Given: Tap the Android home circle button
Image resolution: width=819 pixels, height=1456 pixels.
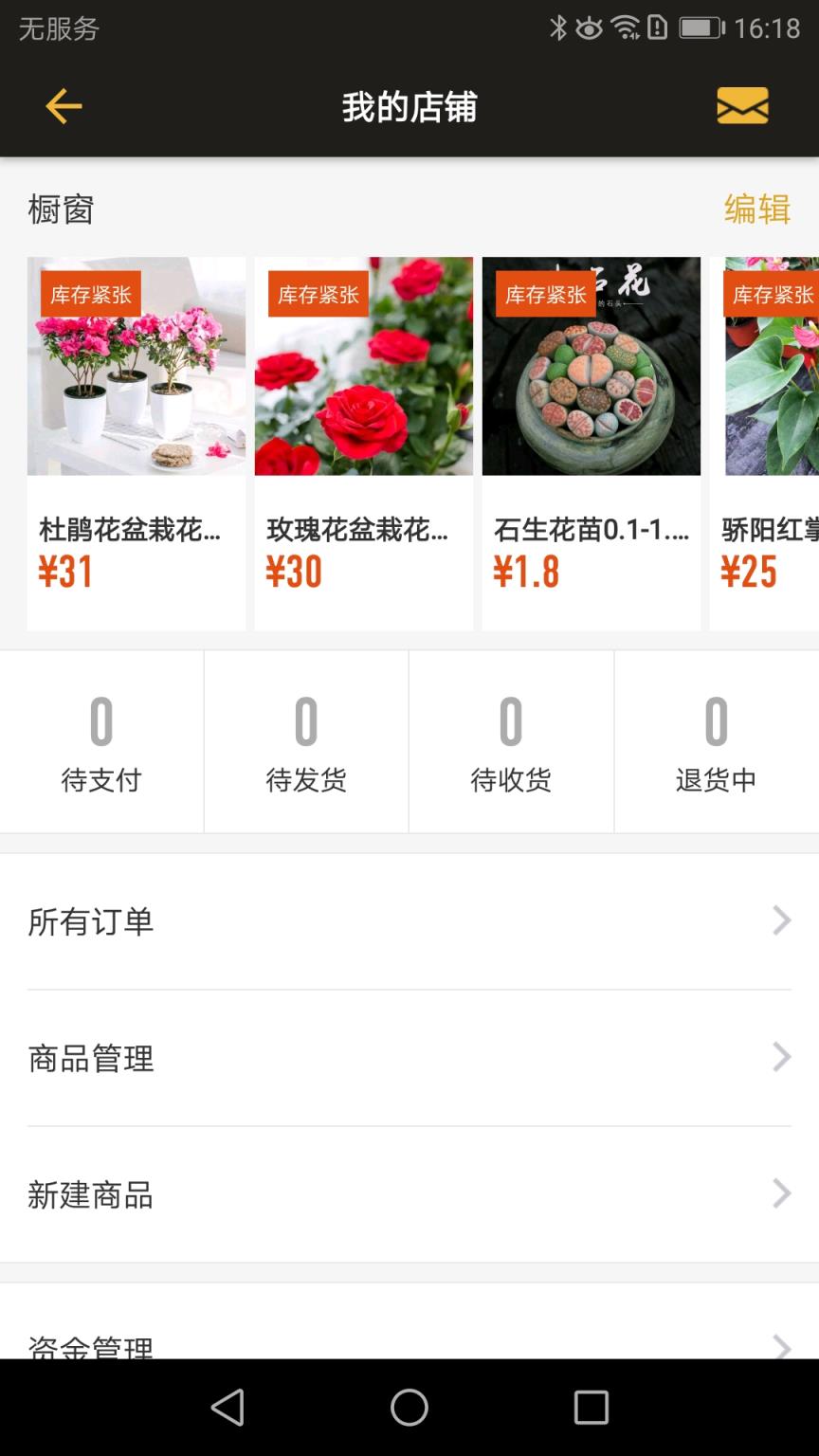Looking at the screenshot, I should coord(409,1410).
